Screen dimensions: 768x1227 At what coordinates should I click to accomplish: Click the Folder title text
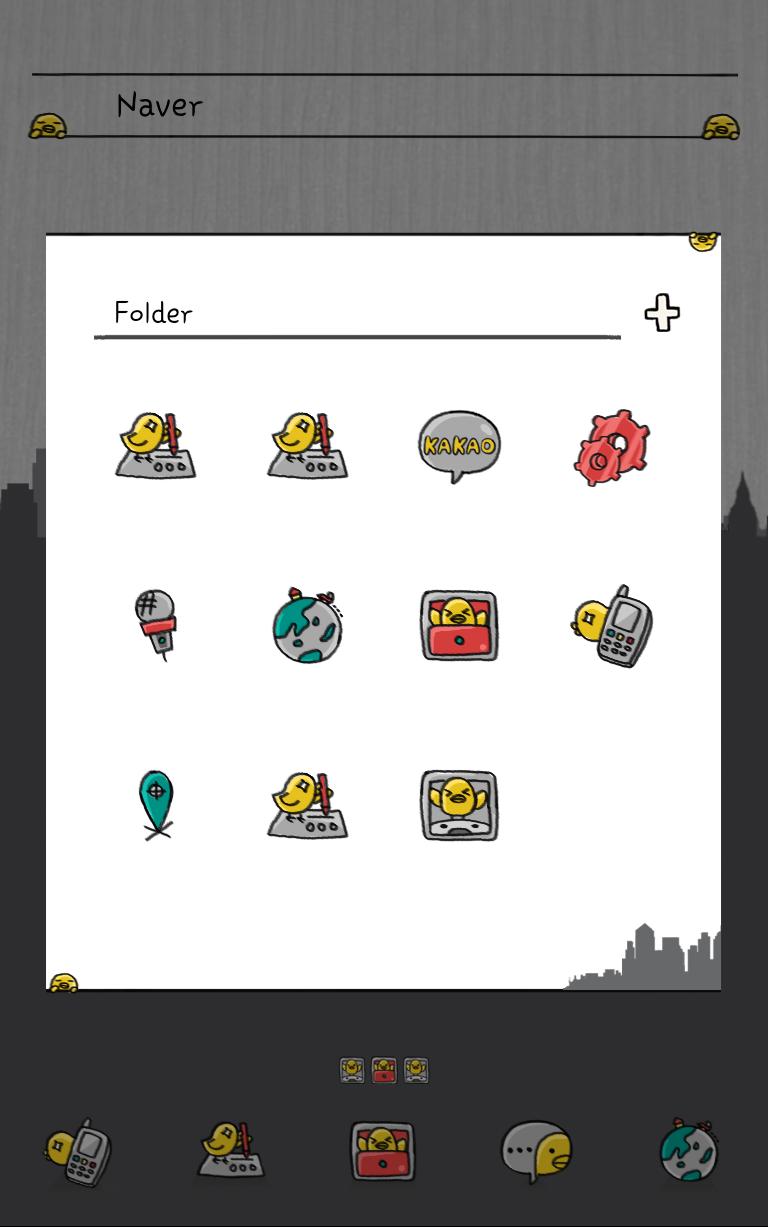153,314
